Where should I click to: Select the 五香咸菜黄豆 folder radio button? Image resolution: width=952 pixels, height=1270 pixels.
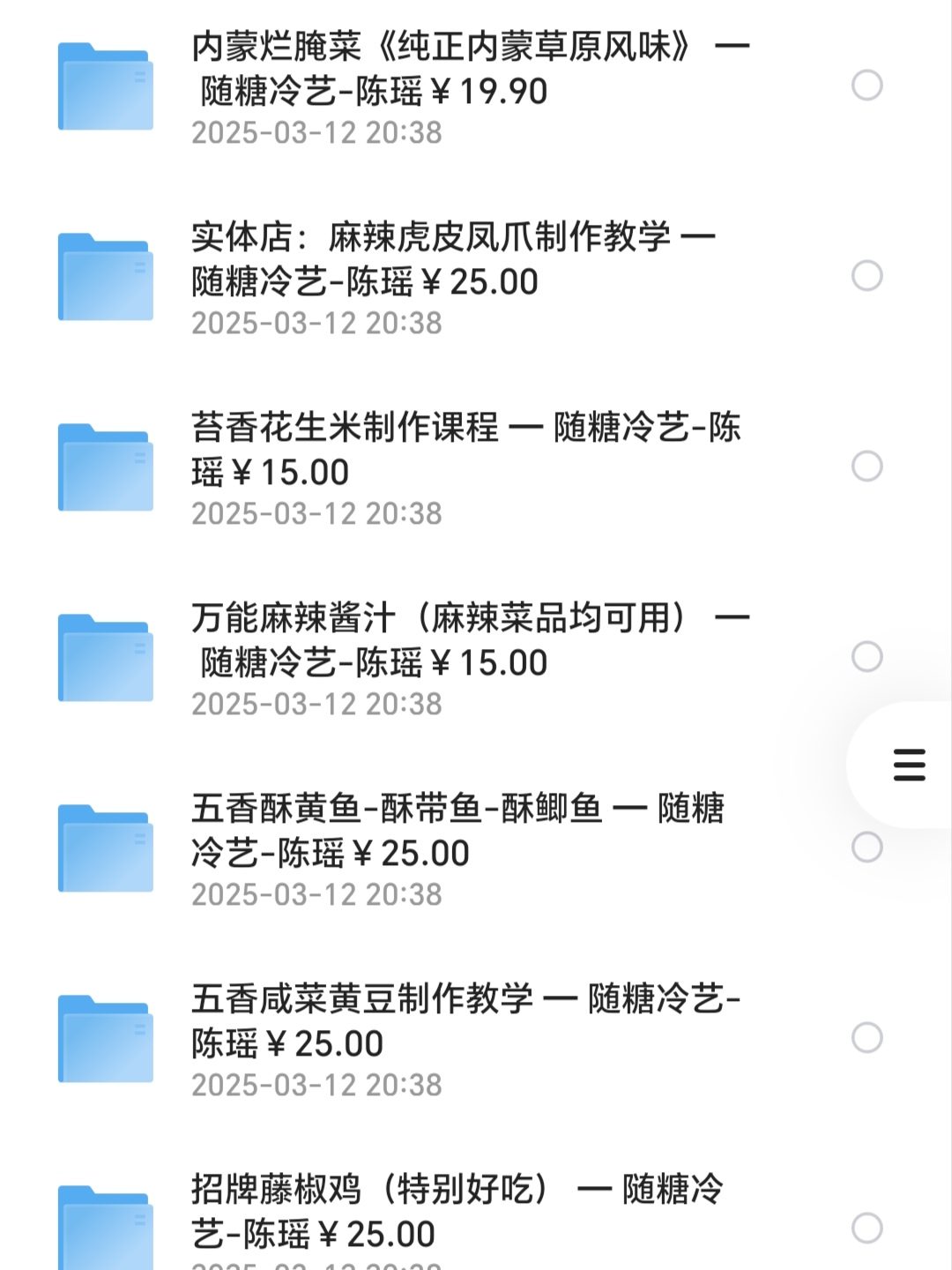click(x=867, y=1038)
